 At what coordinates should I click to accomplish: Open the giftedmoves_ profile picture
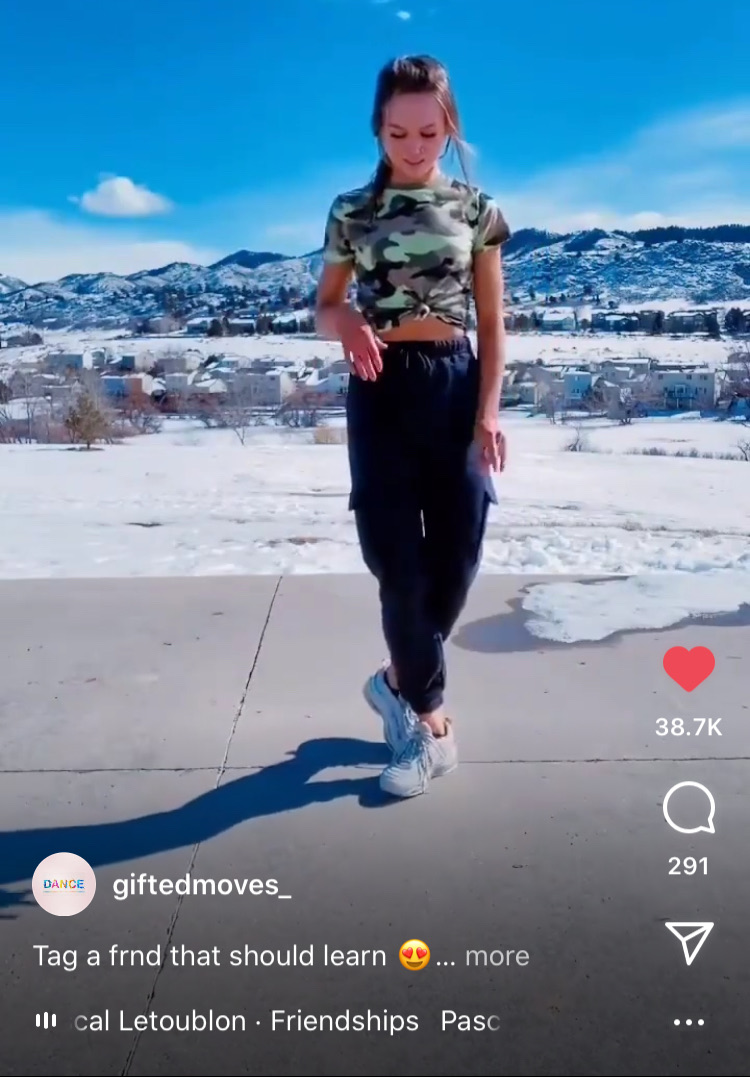(x=64, y=884)
